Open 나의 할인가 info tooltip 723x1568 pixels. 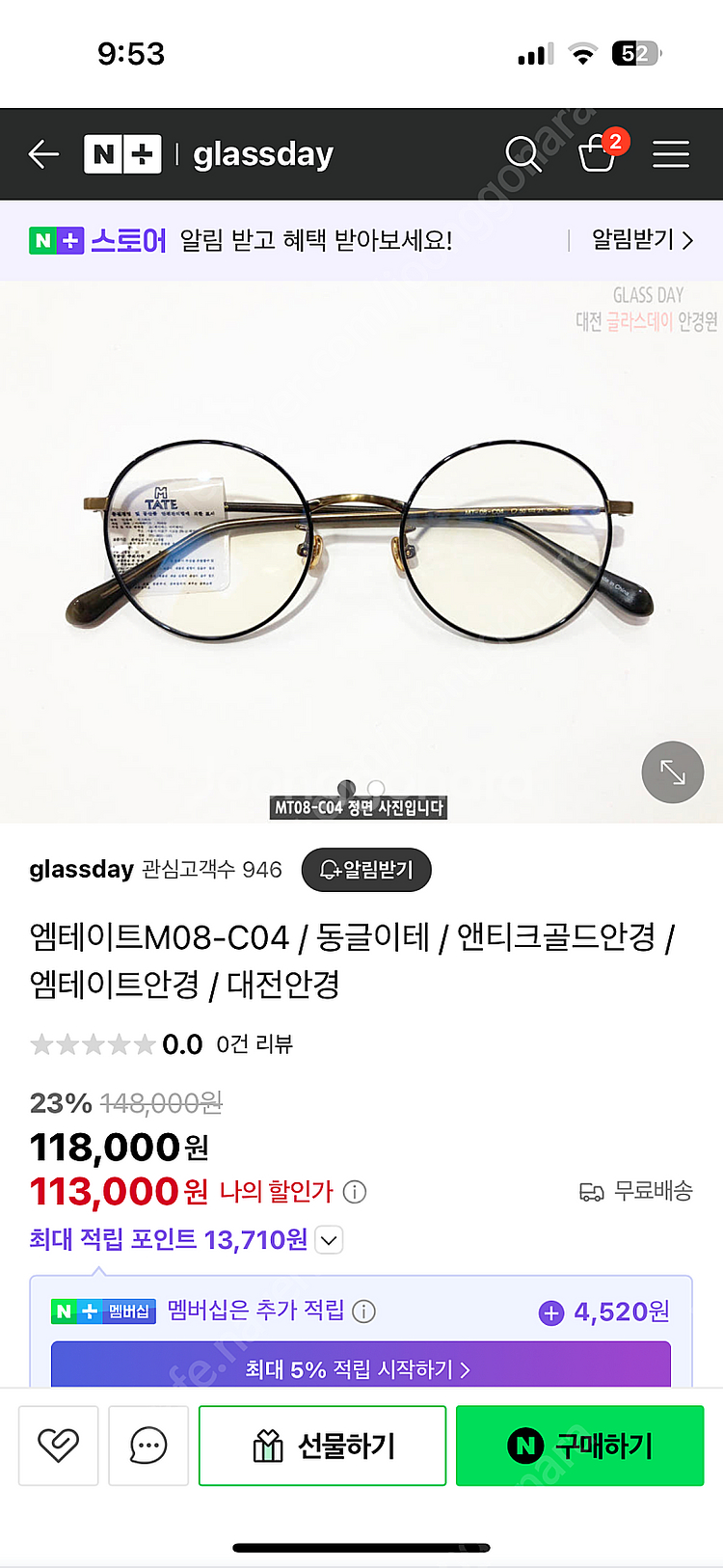click(x=355, y=1192)
